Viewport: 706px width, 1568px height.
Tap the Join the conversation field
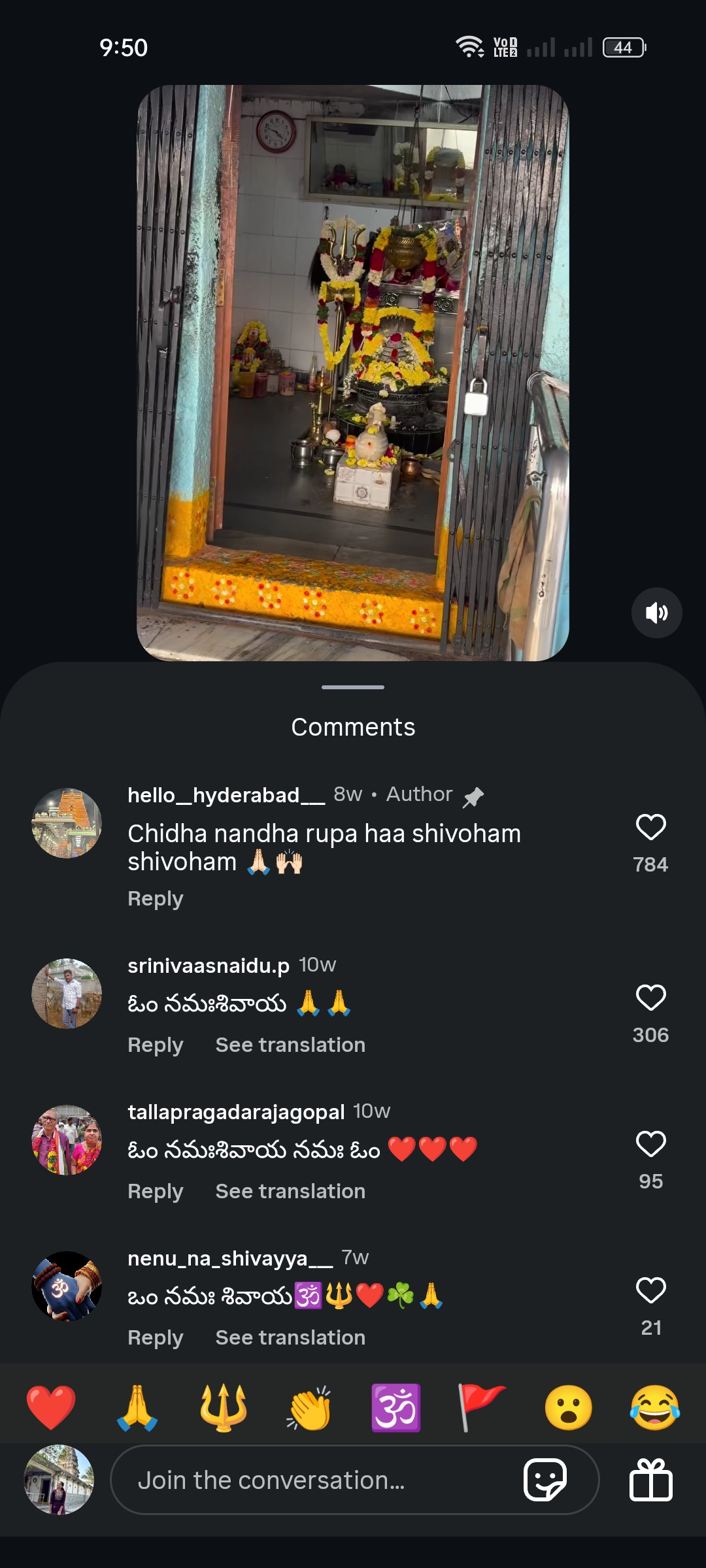314,1480
